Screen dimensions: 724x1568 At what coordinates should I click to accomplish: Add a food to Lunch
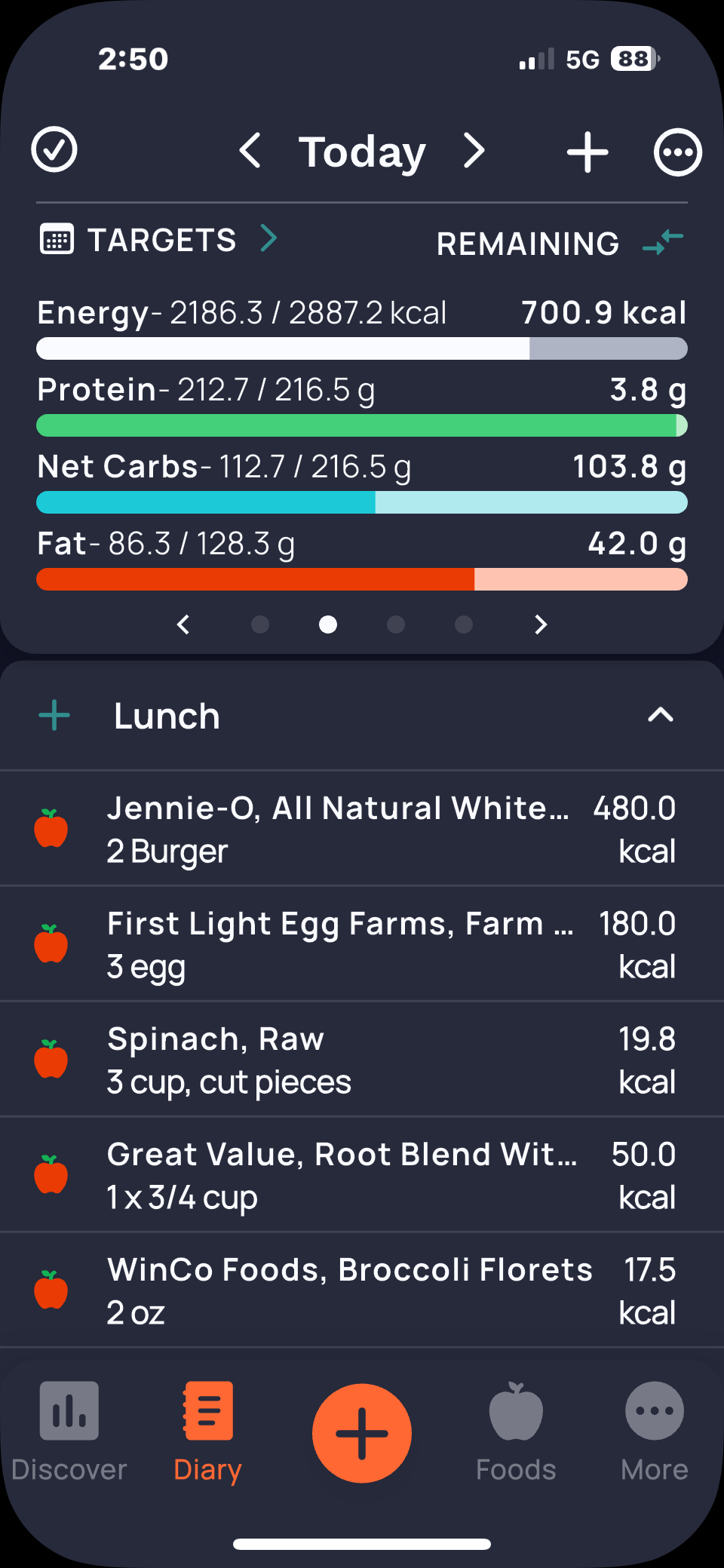click(x=54, y=715)
